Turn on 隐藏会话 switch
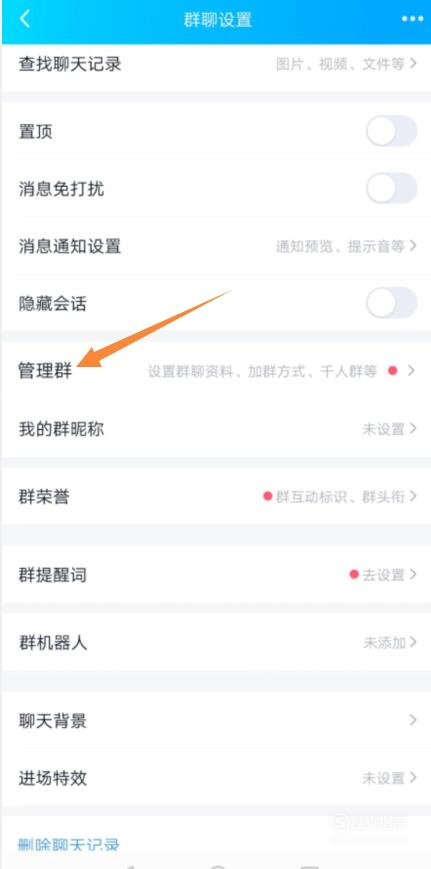This screenshot has height=869, width=431. pyautogui.click(x=391, y=303)
